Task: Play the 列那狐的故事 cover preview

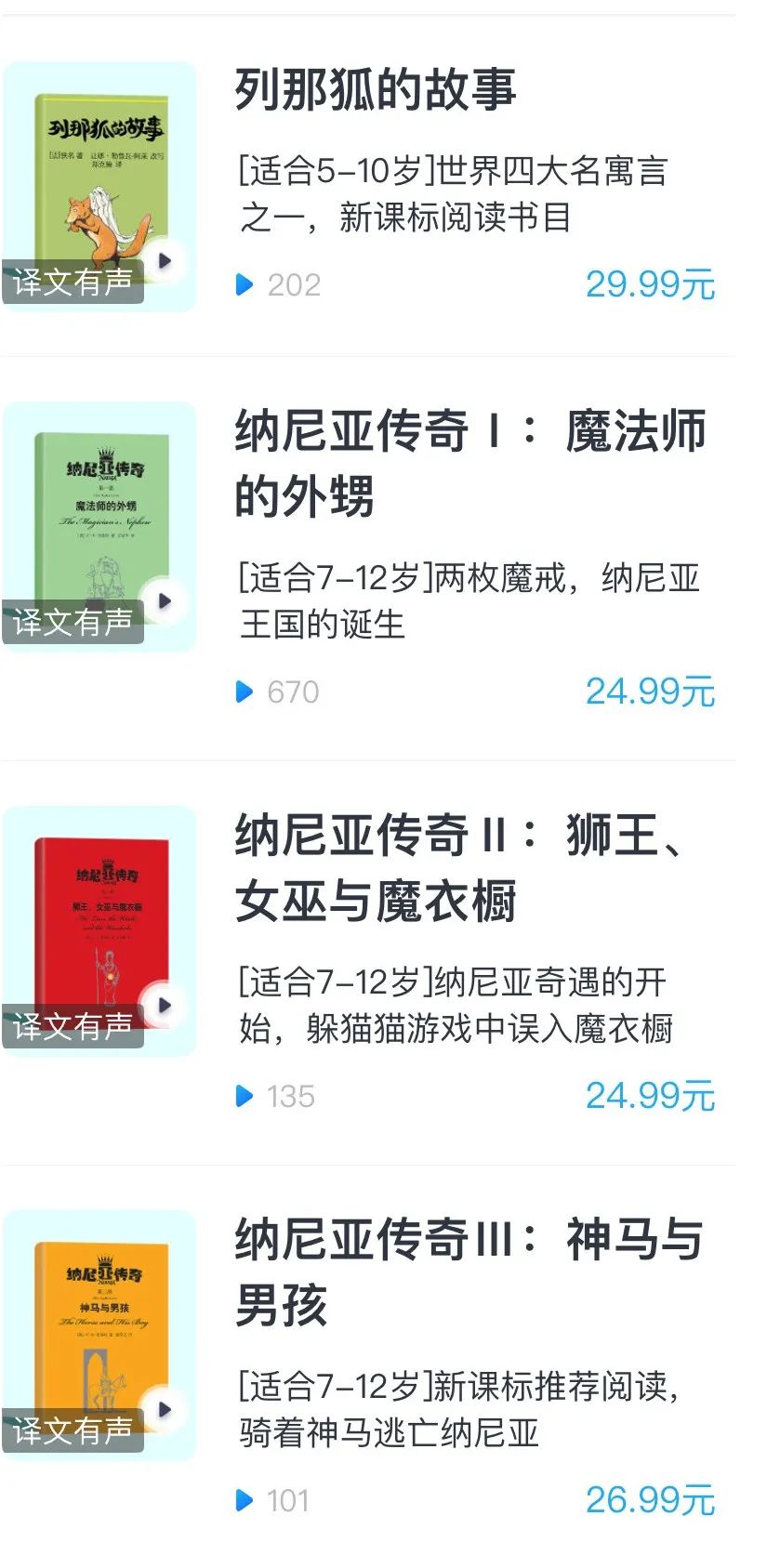Action: [x=165, y=261]
